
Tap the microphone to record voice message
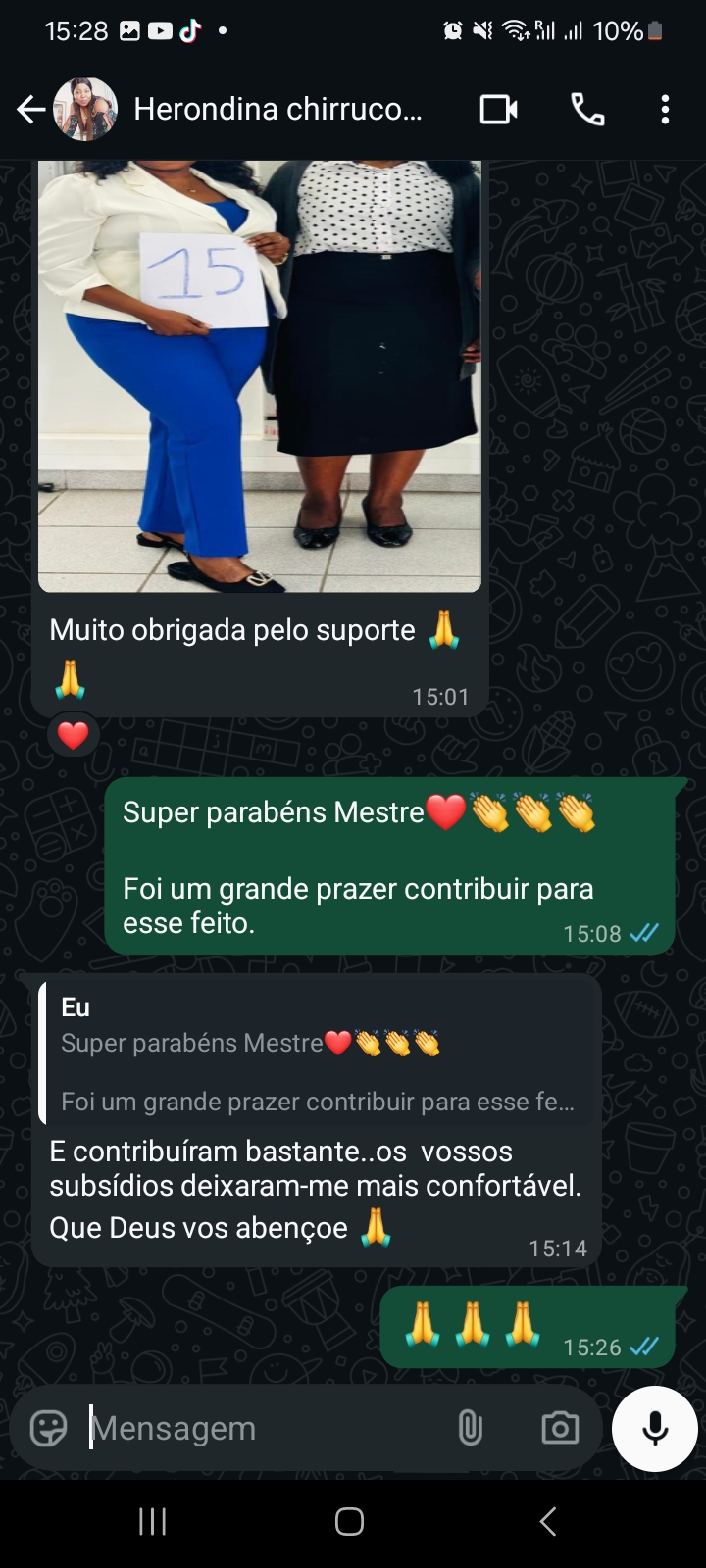pyautogui.click(x=654, y=1428)
